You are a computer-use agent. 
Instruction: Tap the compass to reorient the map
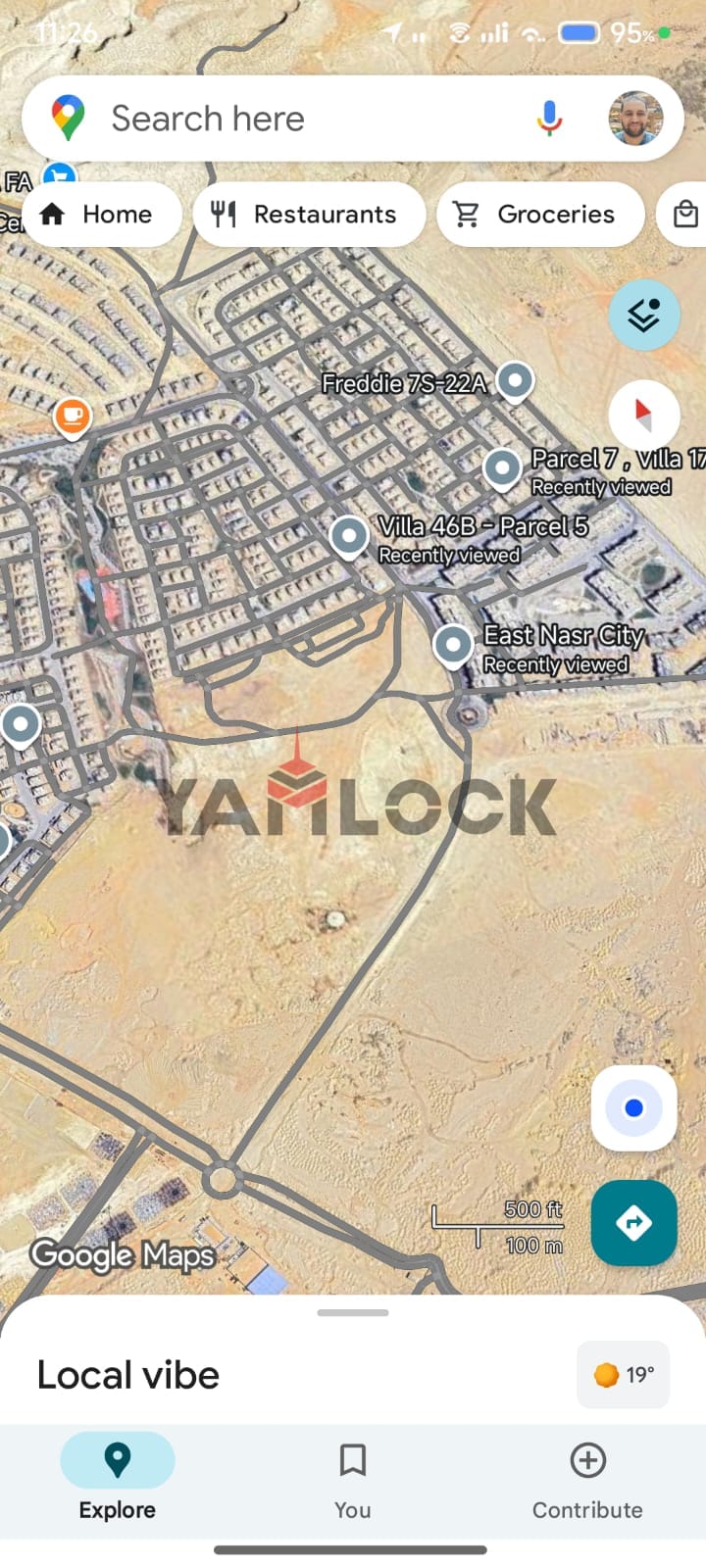pos(643,414)
